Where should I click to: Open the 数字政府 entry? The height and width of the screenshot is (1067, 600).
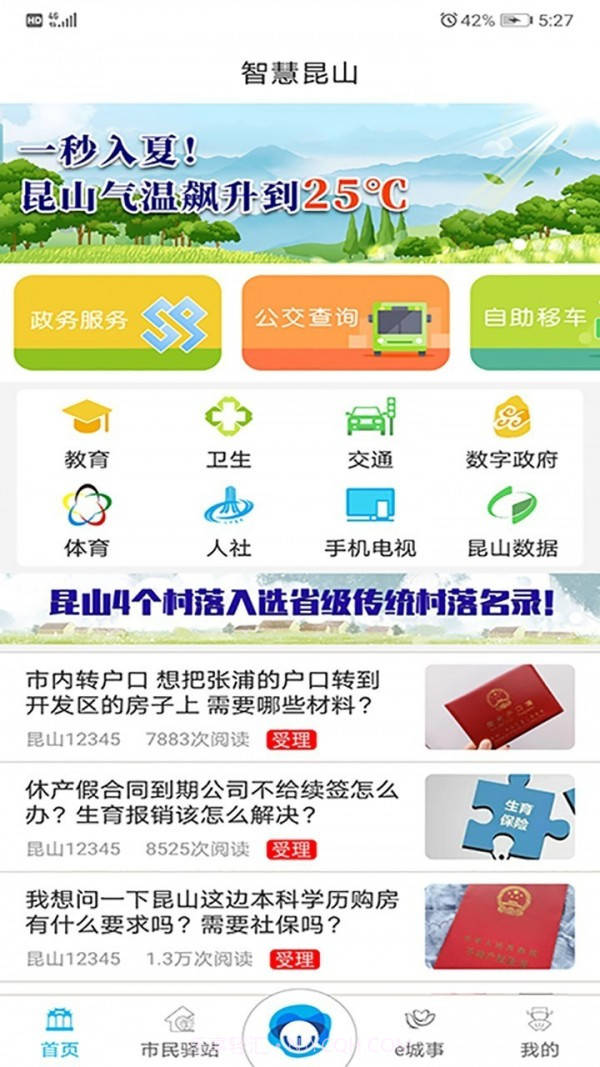[511, 433]
